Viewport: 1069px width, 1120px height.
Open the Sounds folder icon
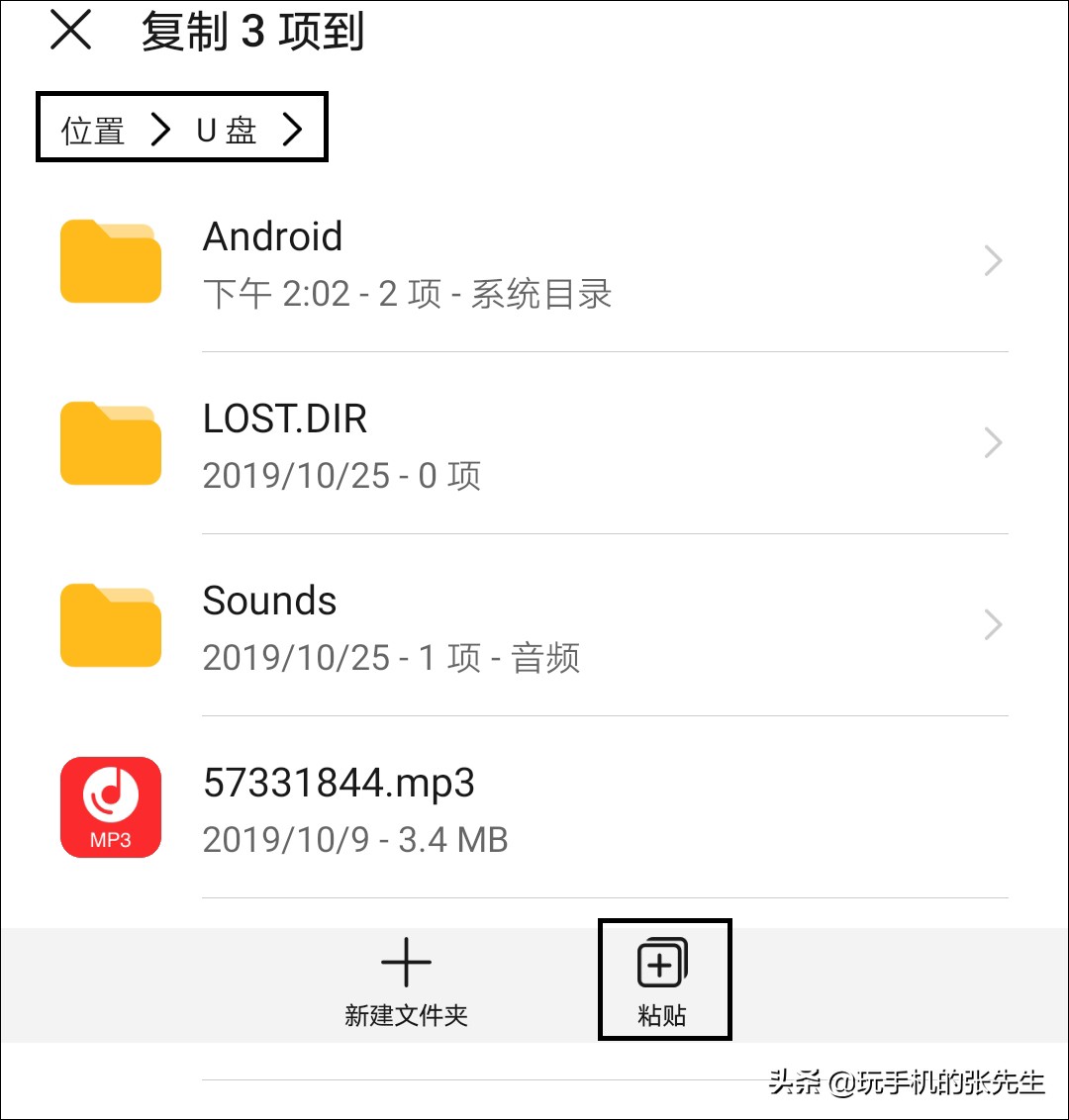tap(111, 624)
